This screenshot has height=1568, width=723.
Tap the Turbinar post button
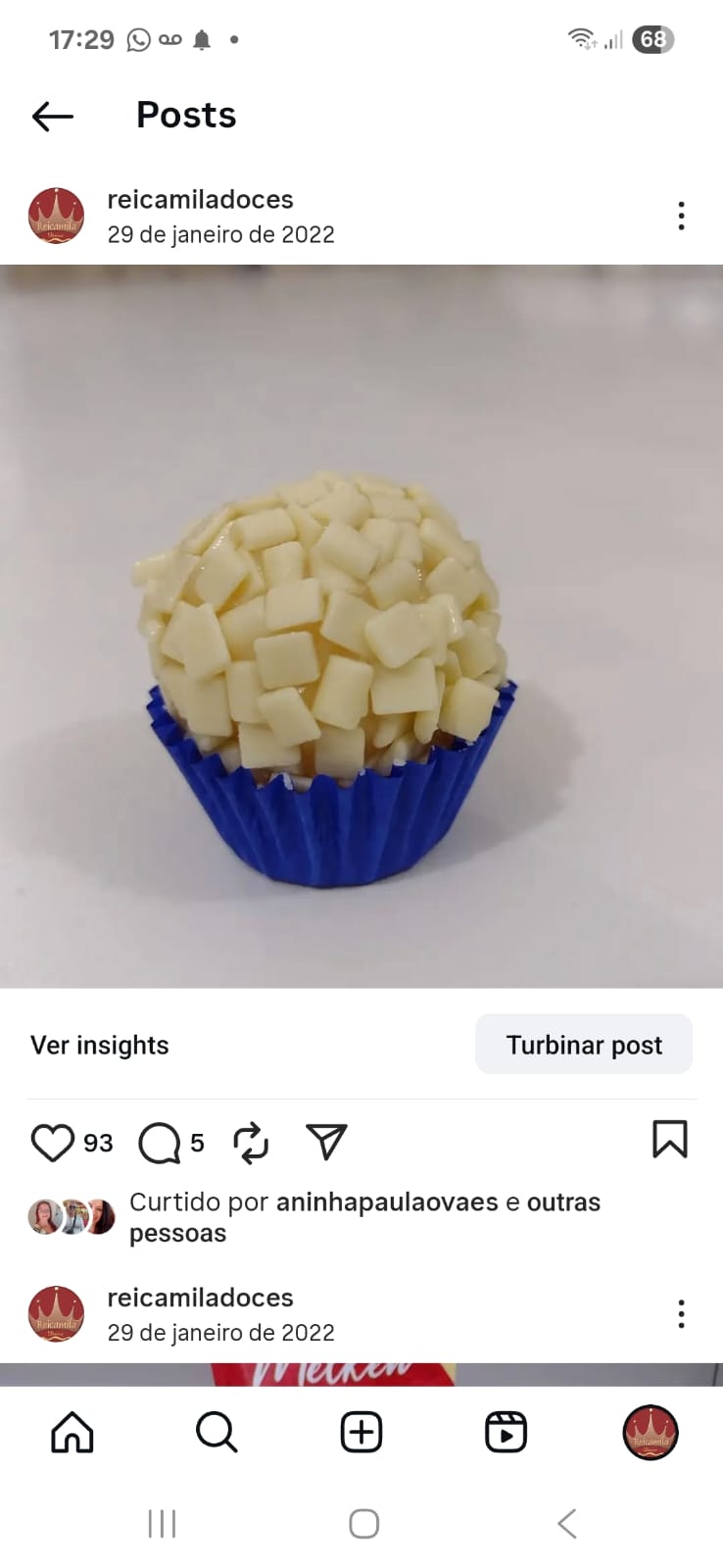coord(584,1045)
